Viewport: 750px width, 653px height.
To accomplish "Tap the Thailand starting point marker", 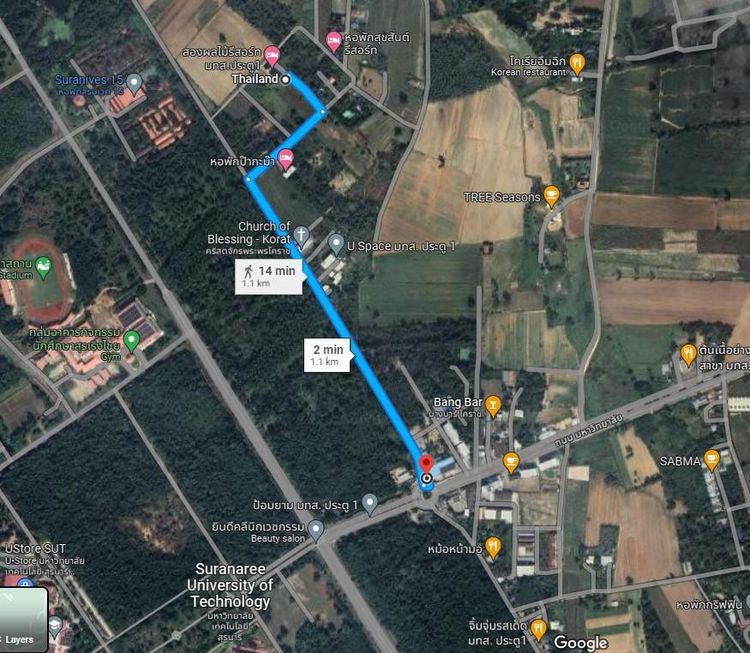I will 285,78.
